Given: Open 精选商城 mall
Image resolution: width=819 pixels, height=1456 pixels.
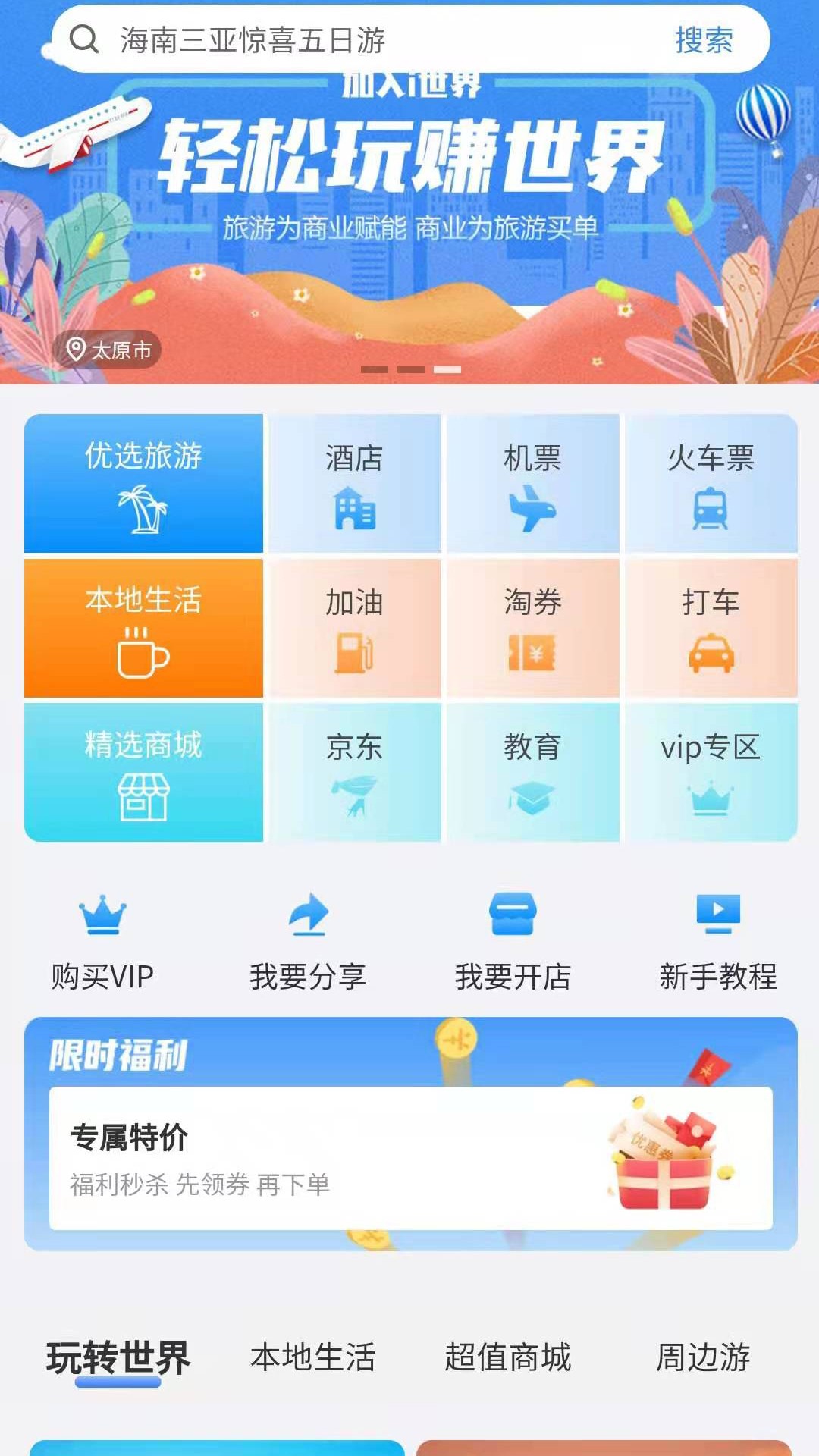Looking at the screenshot, I should point(143,772).
